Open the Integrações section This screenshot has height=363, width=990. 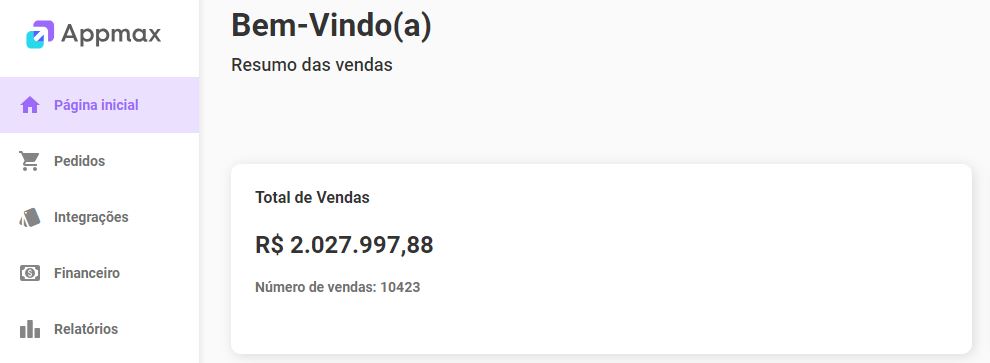(99, 217)
